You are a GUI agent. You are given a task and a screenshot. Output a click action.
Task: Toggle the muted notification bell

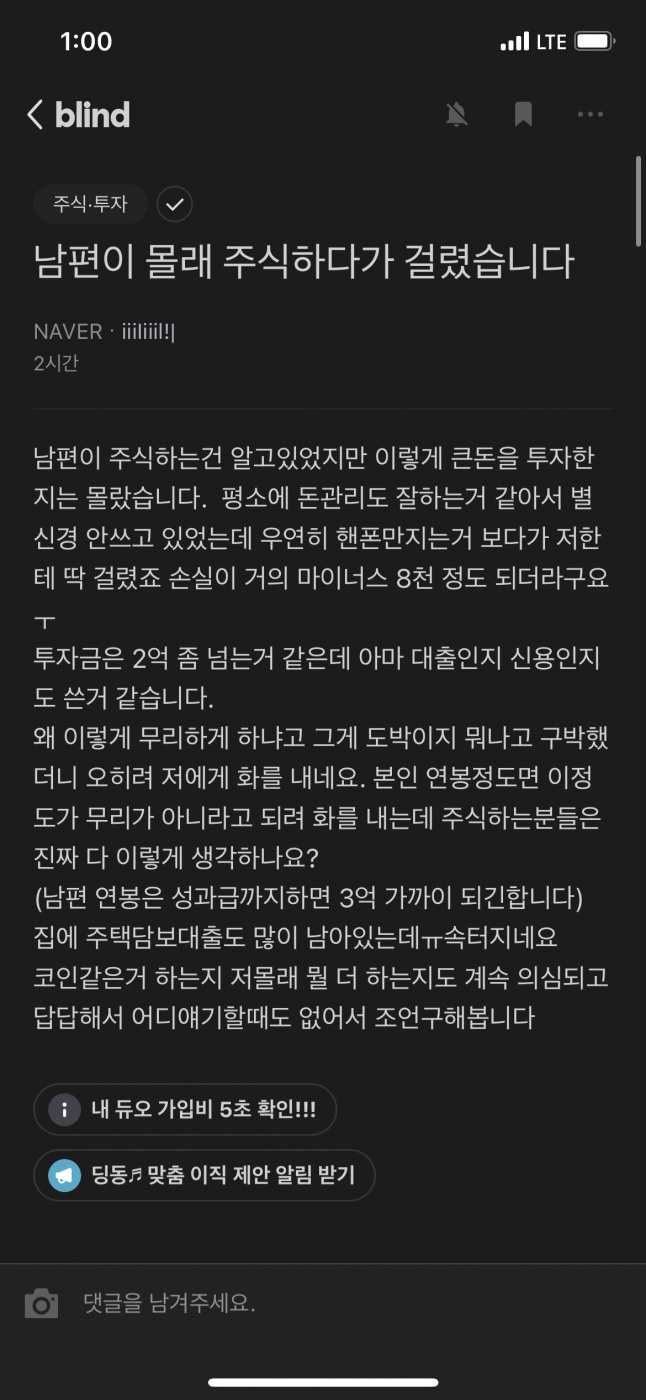tap(457, 115)
